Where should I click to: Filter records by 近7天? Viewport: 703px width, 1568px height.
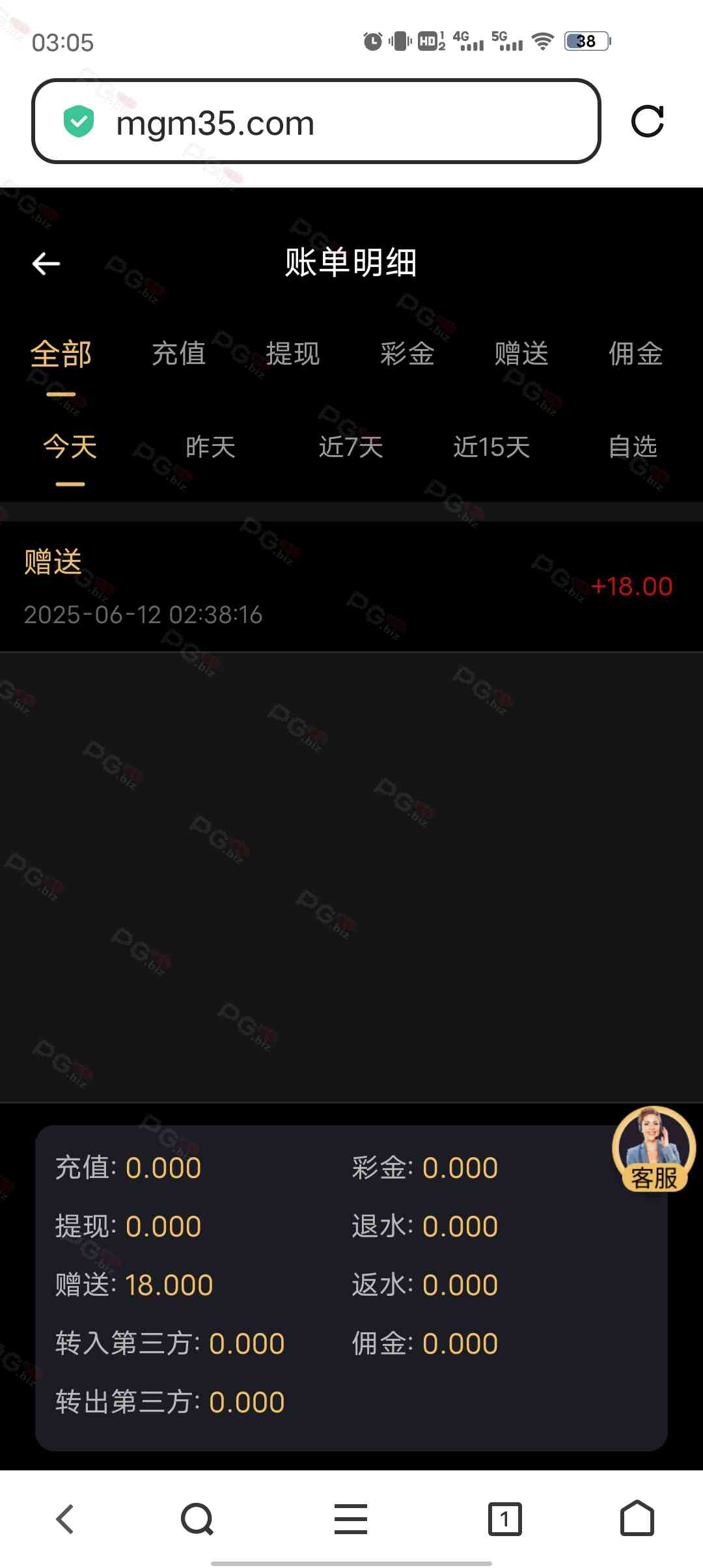coord(351,447)
